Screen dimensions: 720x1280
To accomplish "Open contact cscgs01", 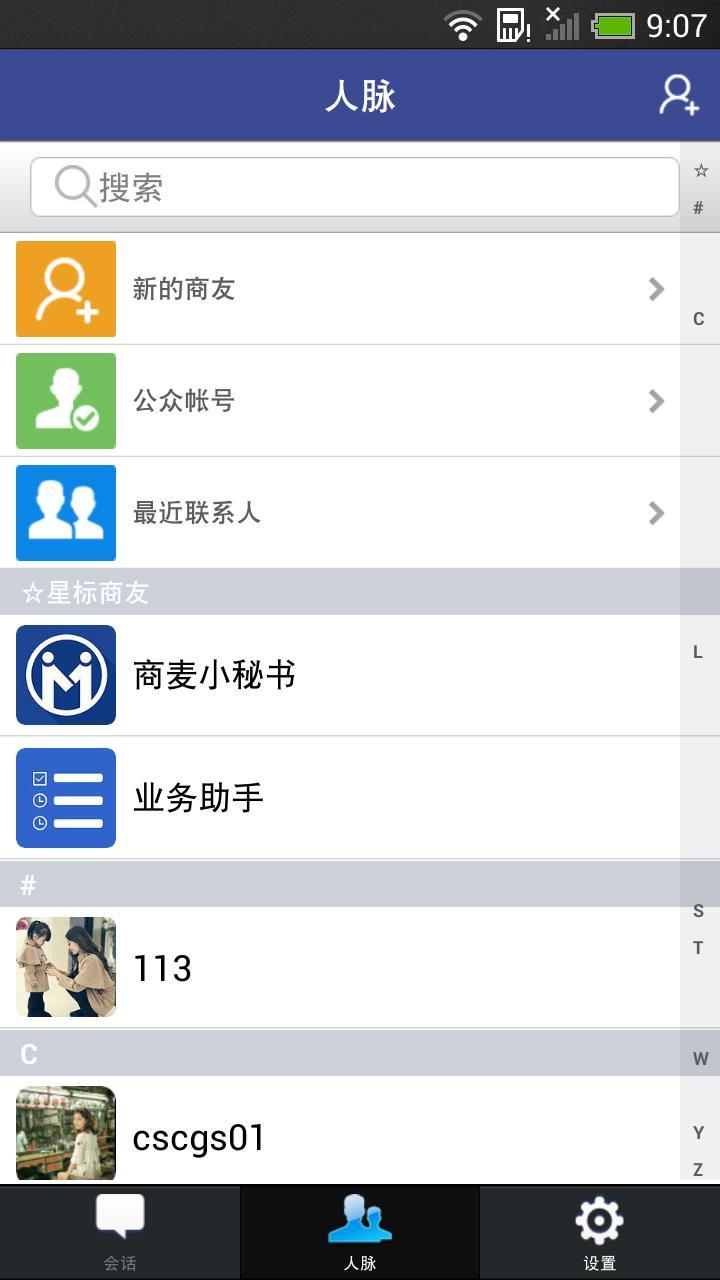I will coord(340,1135).
